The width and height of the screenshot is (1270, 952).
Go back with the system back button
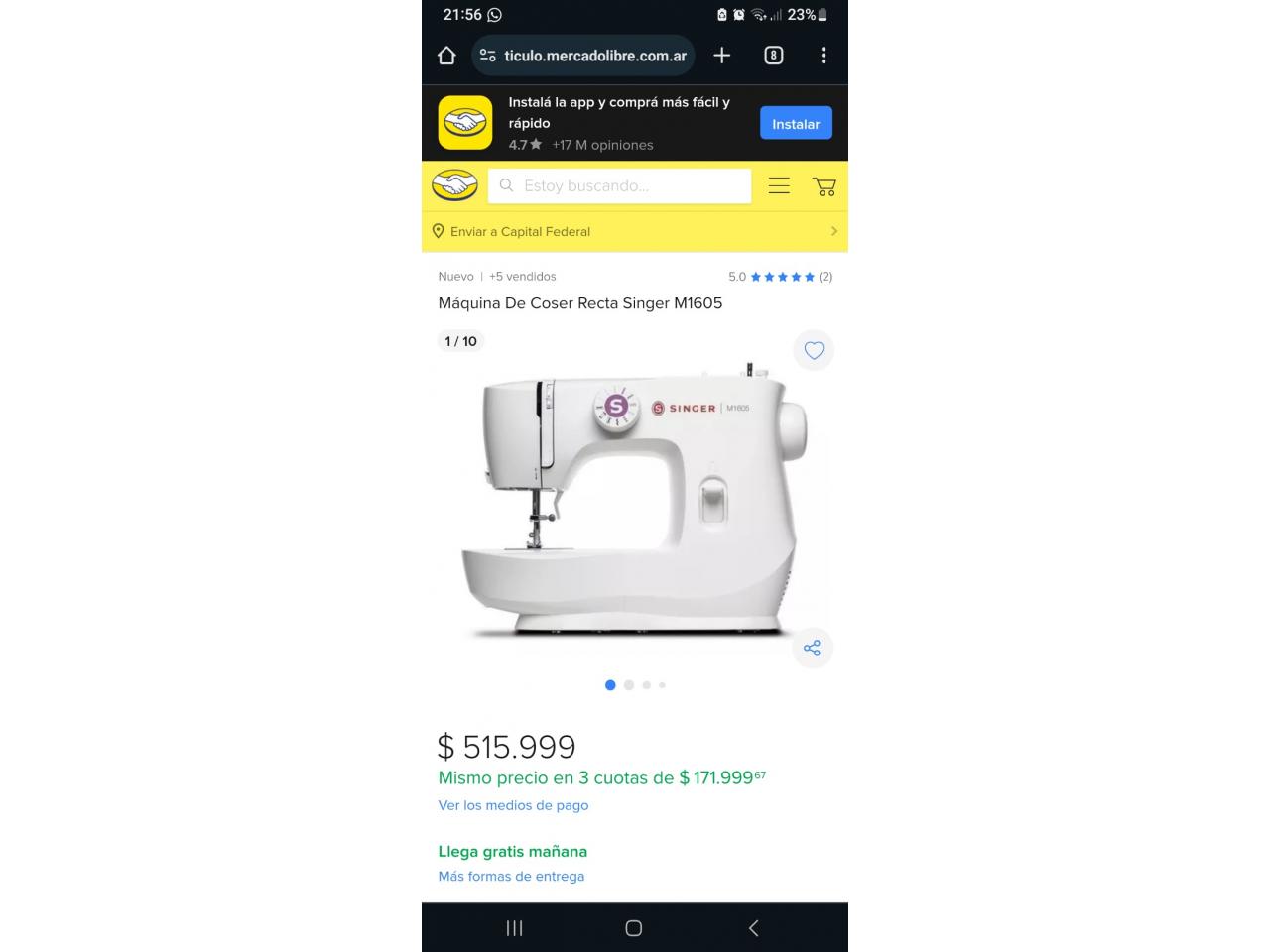pyautogui.click(x=753, y=928)
